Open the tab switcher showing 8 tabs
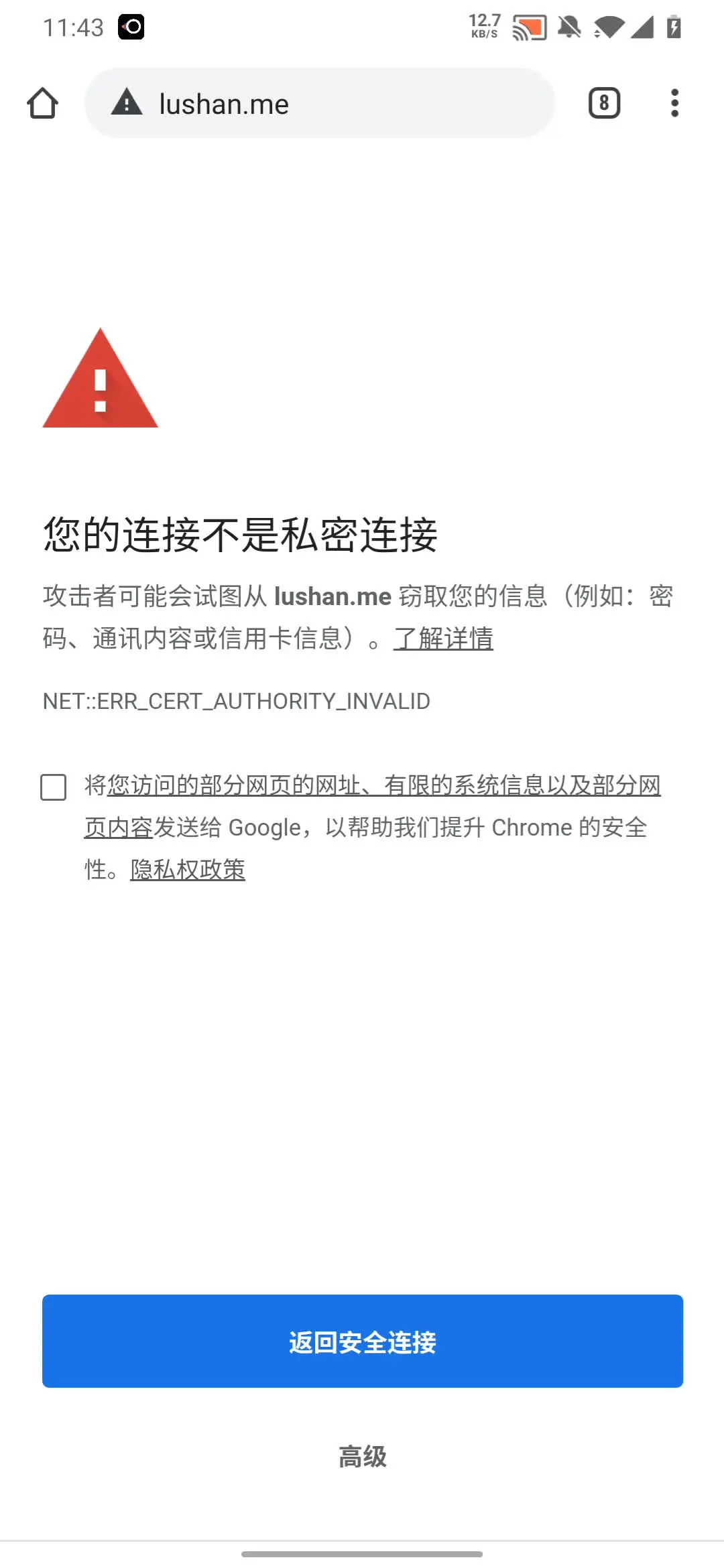 pyautogui.click(x=604, y=103)
